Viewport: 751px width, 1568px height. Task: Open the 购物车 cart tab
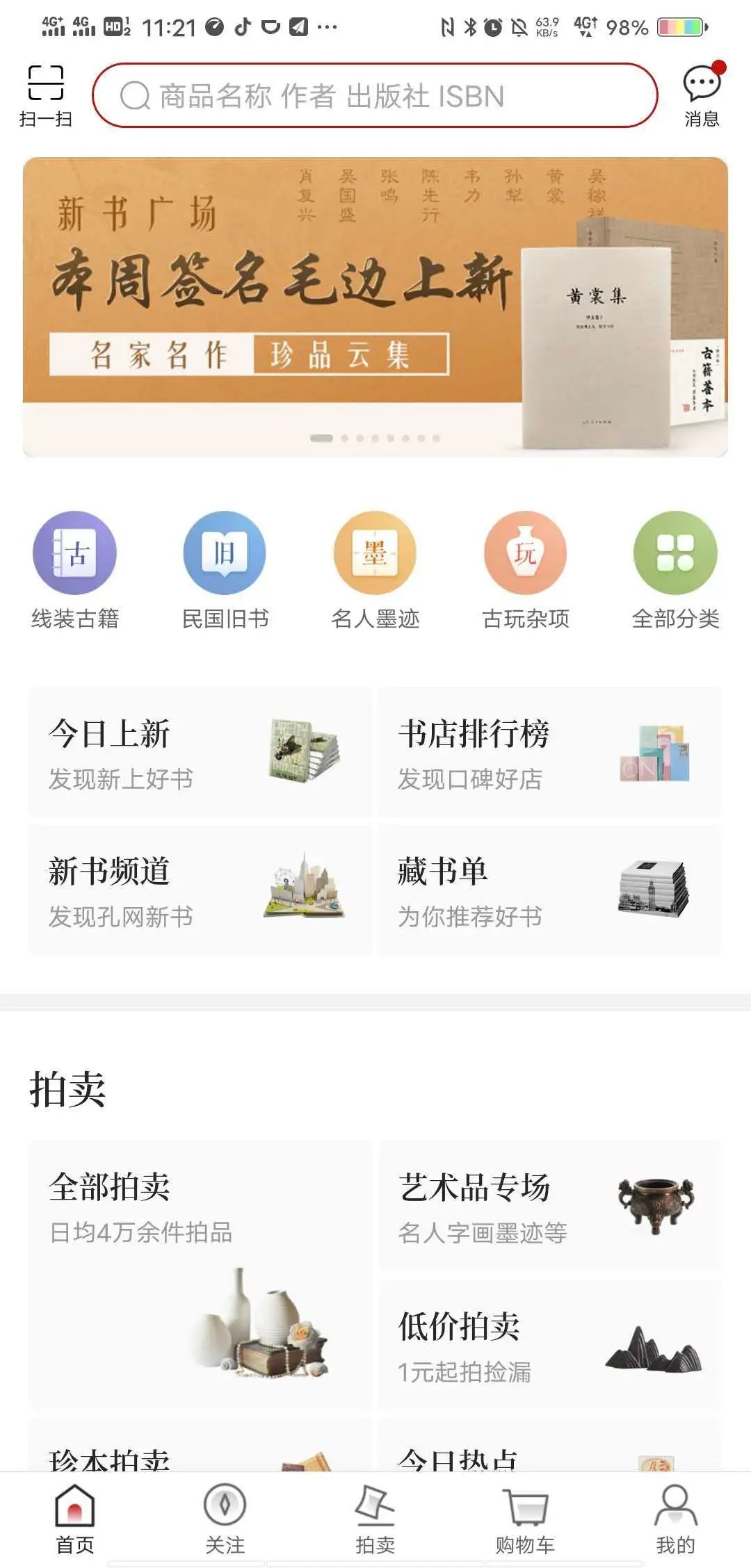coord(526,1519)
